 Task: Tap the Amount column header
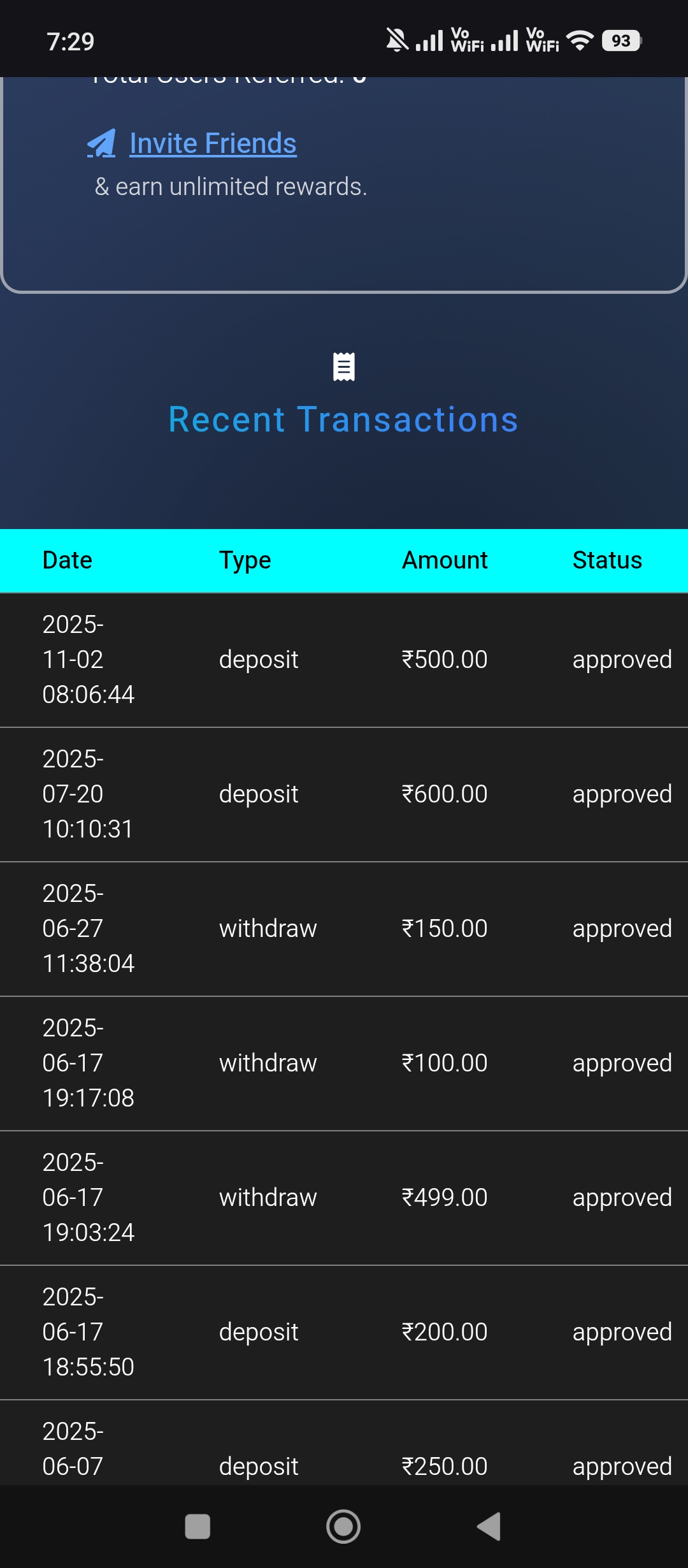click(x=445, y=560)
